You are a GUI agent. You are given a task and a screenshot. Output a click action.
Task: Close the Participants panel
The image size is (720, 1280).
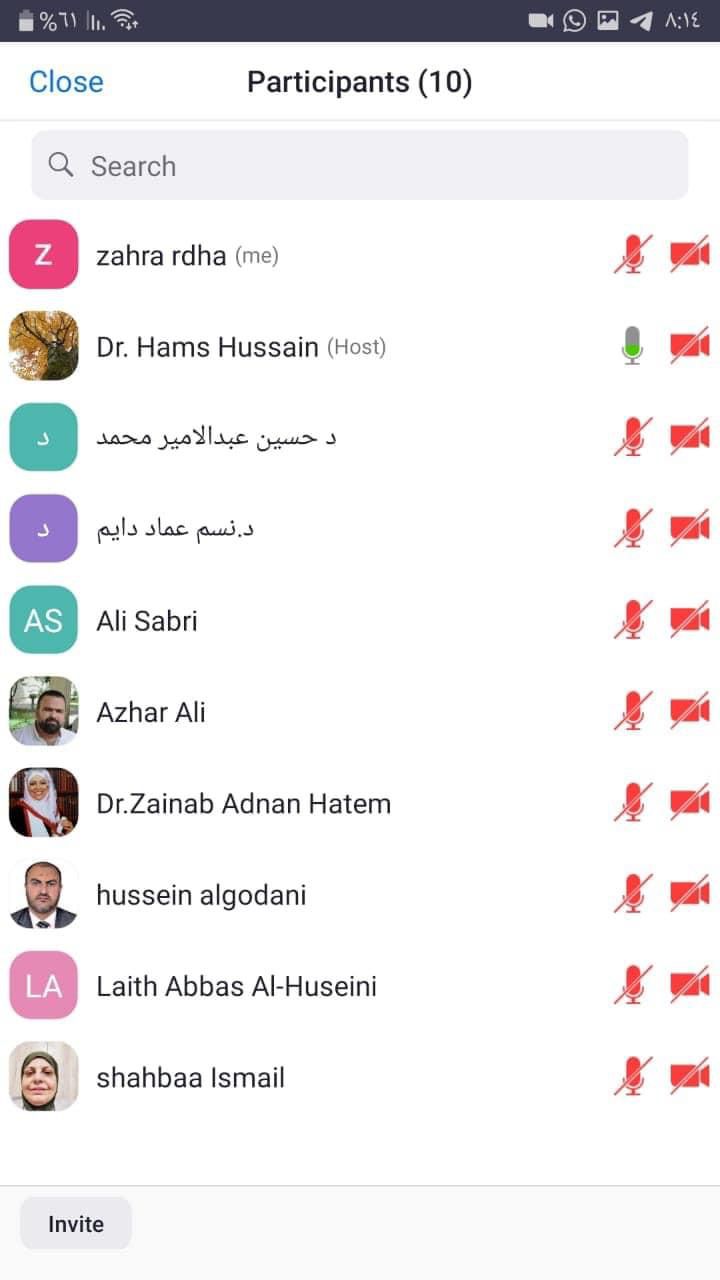coord(66,82)
